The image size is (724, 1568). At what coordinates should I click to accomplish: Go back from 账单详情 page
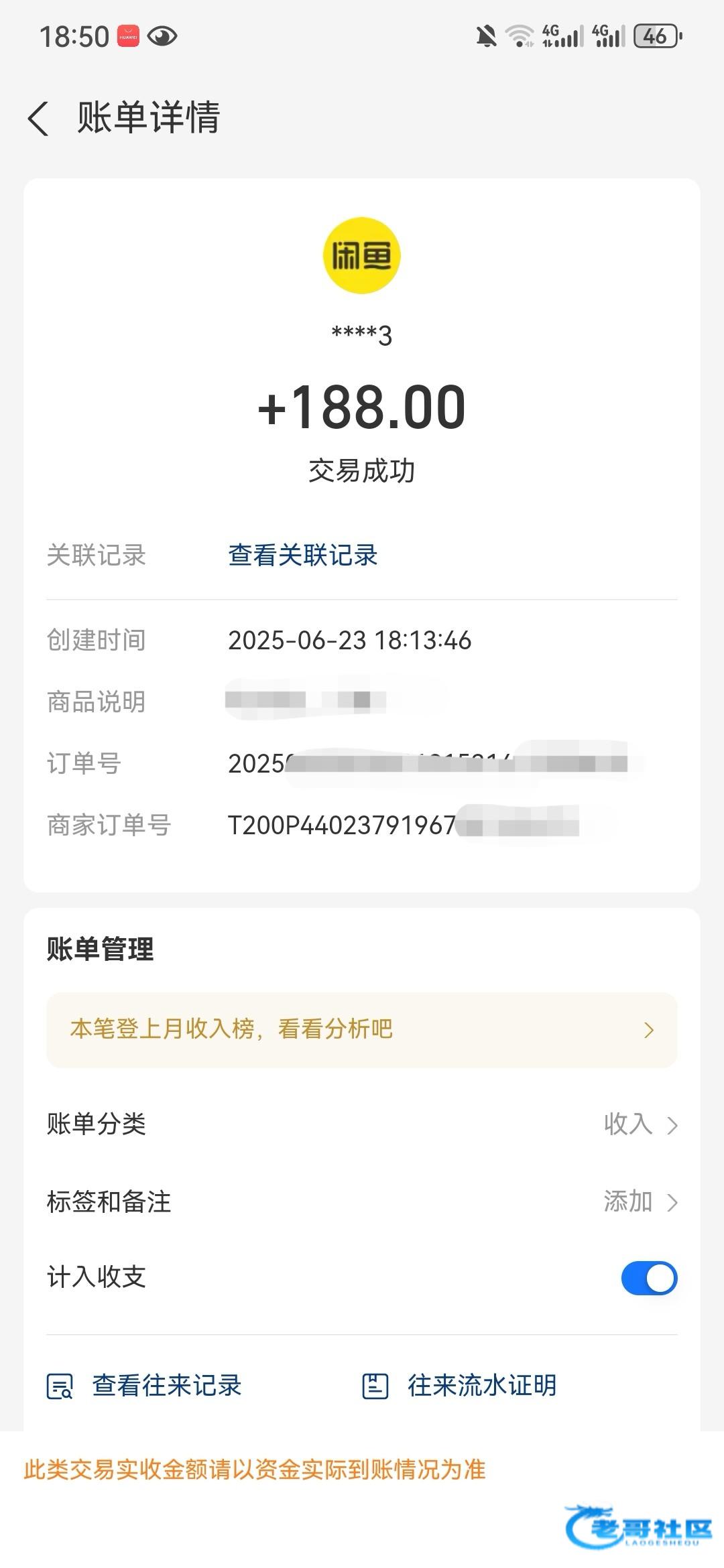(x=39, y=119)
